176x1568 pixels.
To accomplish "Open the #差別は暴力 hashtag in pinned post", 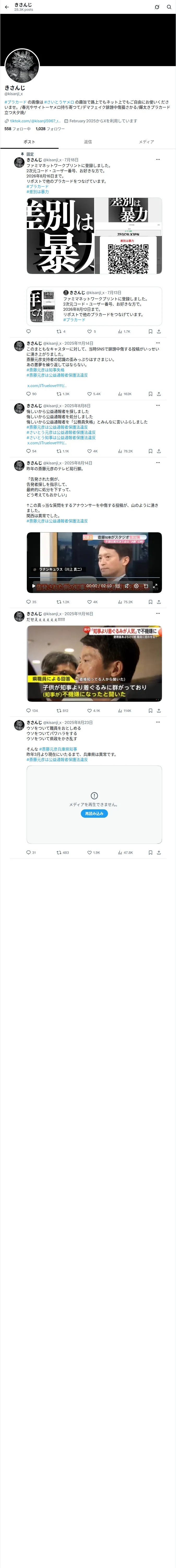I will pos(38,192).
